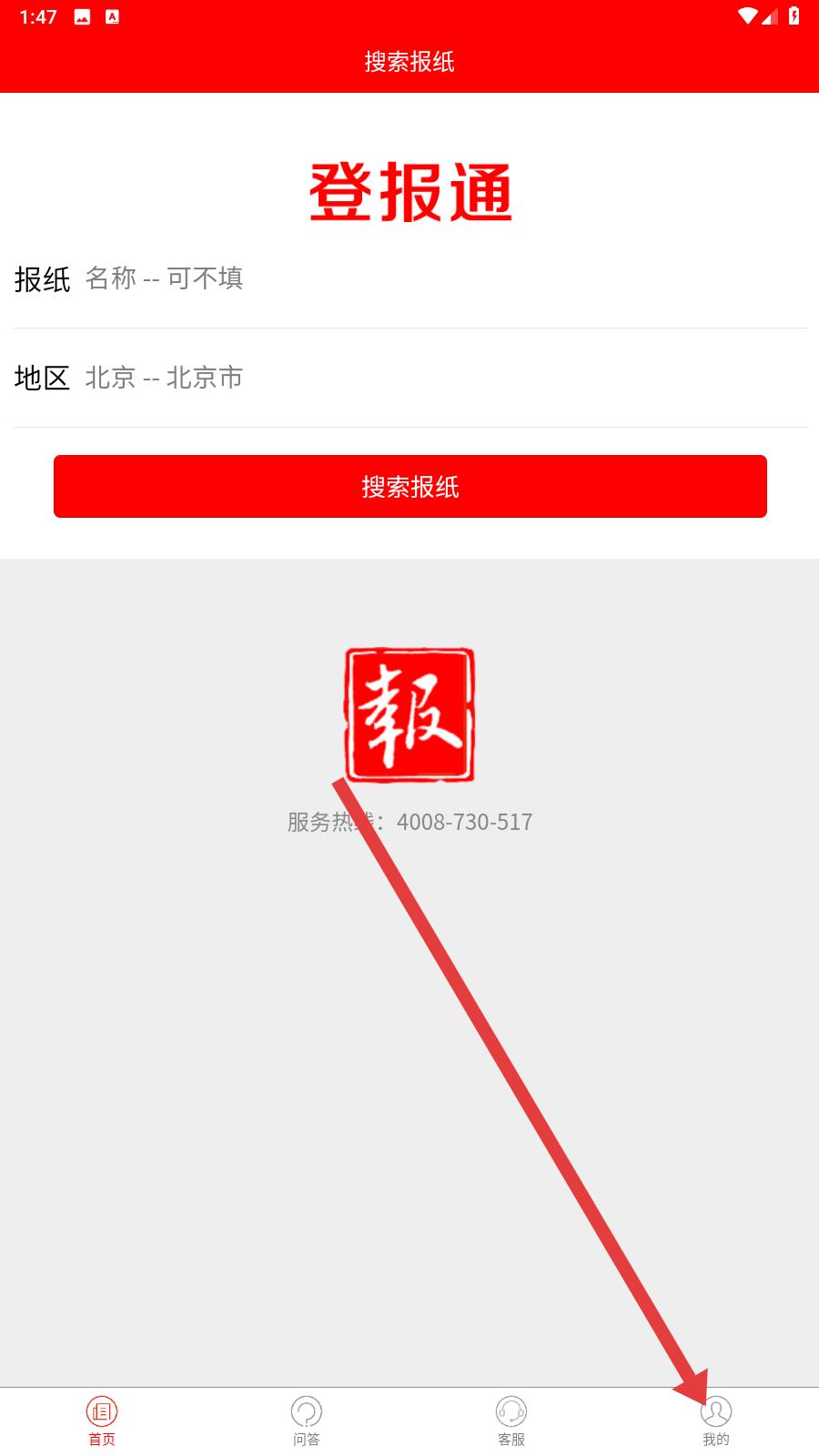This screenshot has width=819, height=1456.
Task: Tap the newspaper name input field
Action: pos(444,278)
